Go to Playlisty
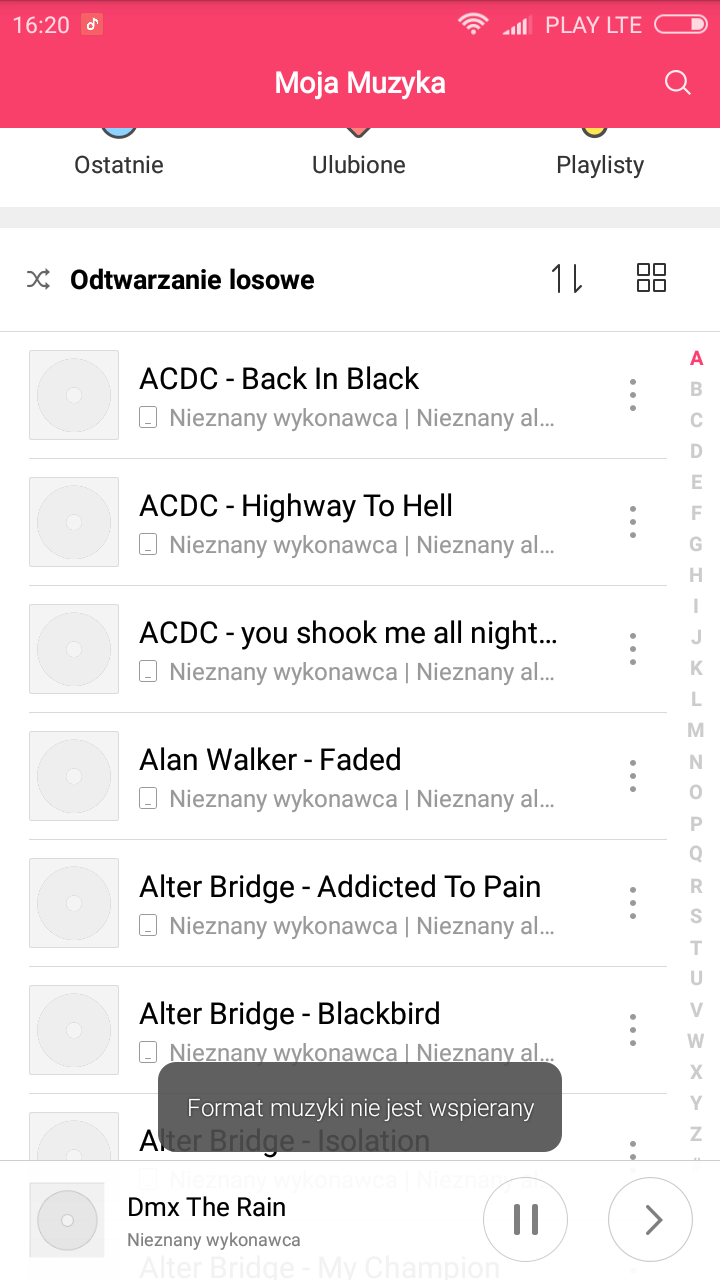The width and height of the screenshot is (720, 1280). tap(600, 164)
